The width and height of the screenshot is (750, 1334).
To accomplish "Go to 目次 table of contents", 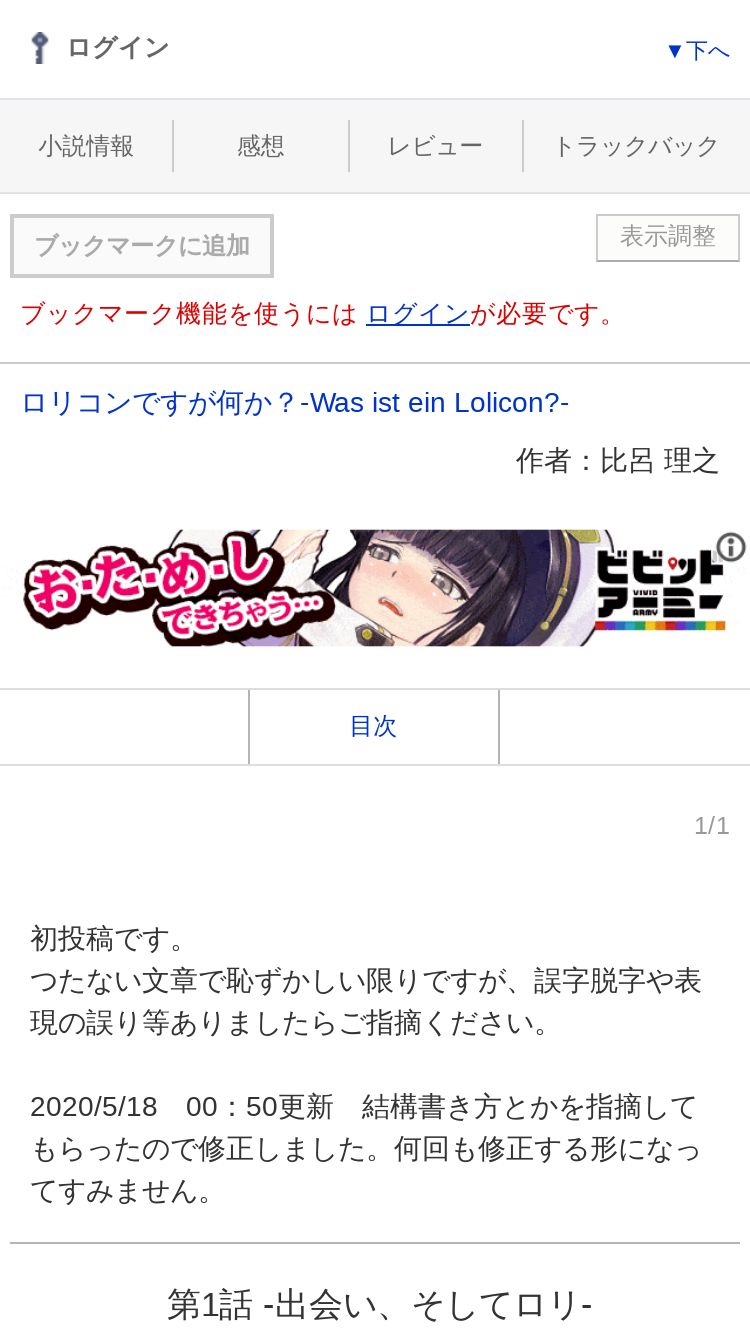I will click(x=373, y=726).
